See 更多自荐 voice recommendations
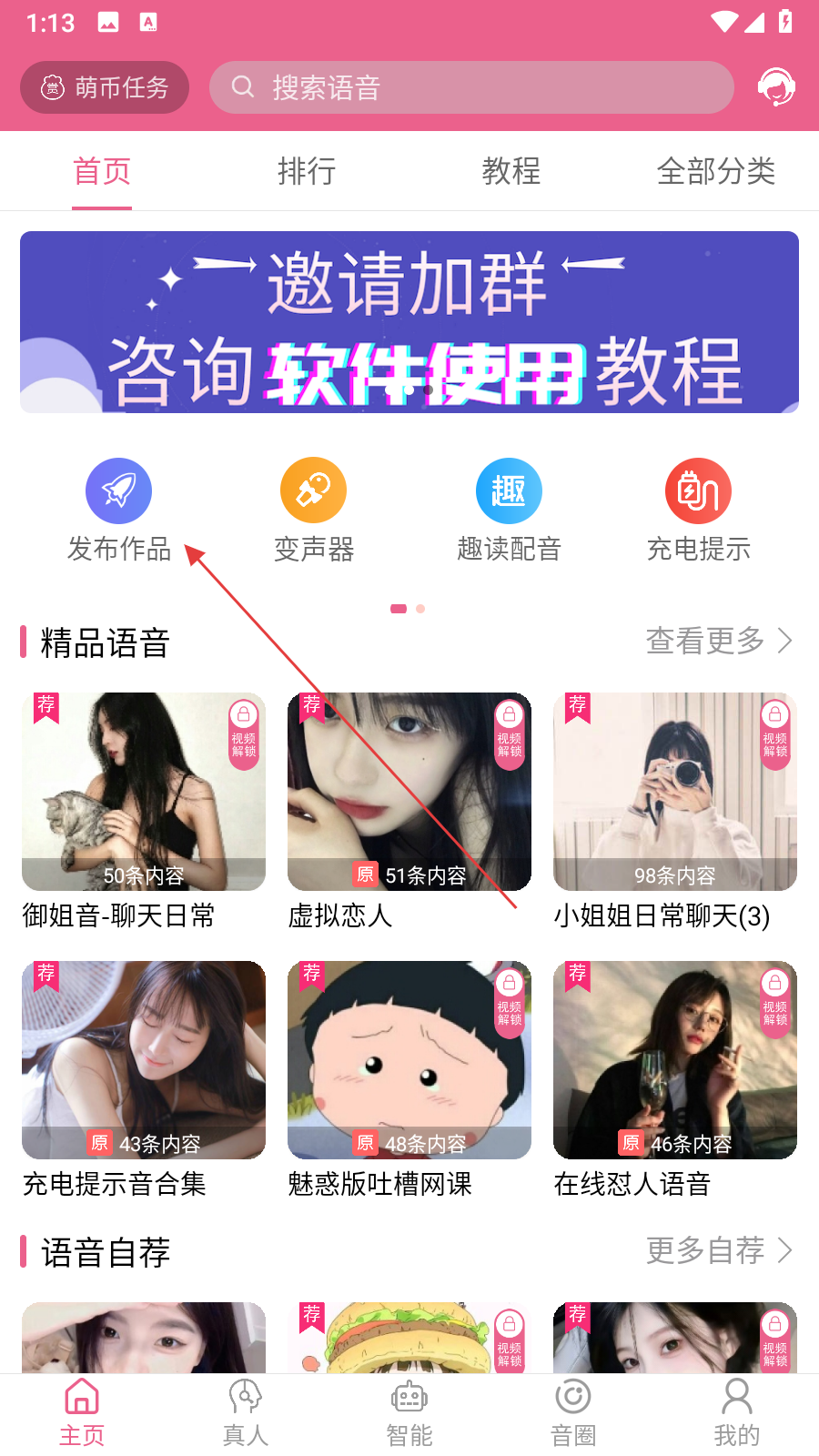This screenshot has height=1456, width=819. [719, 1251]
